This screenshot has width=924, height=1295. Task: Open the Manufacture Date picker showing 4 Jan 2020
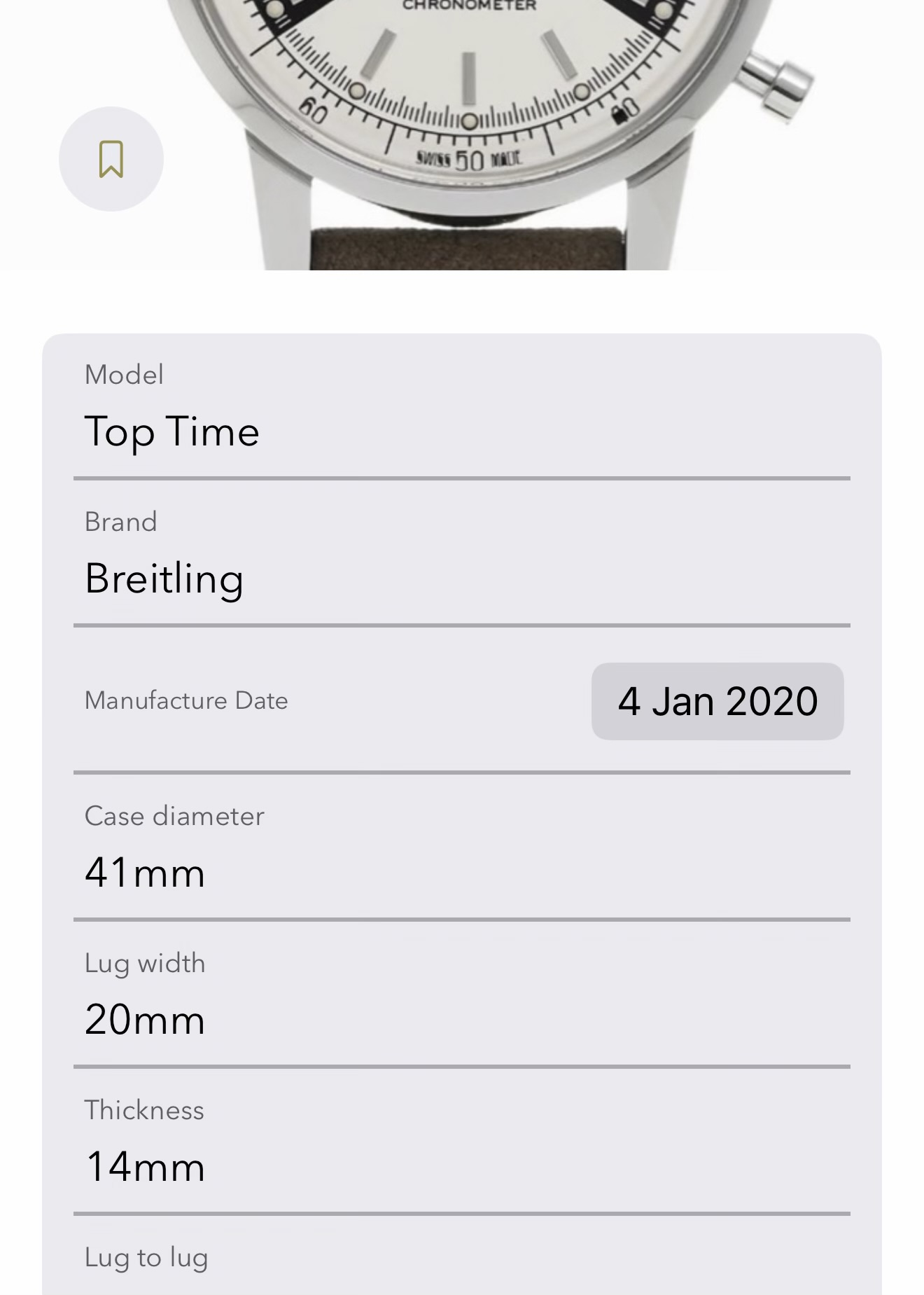[717, 701]
